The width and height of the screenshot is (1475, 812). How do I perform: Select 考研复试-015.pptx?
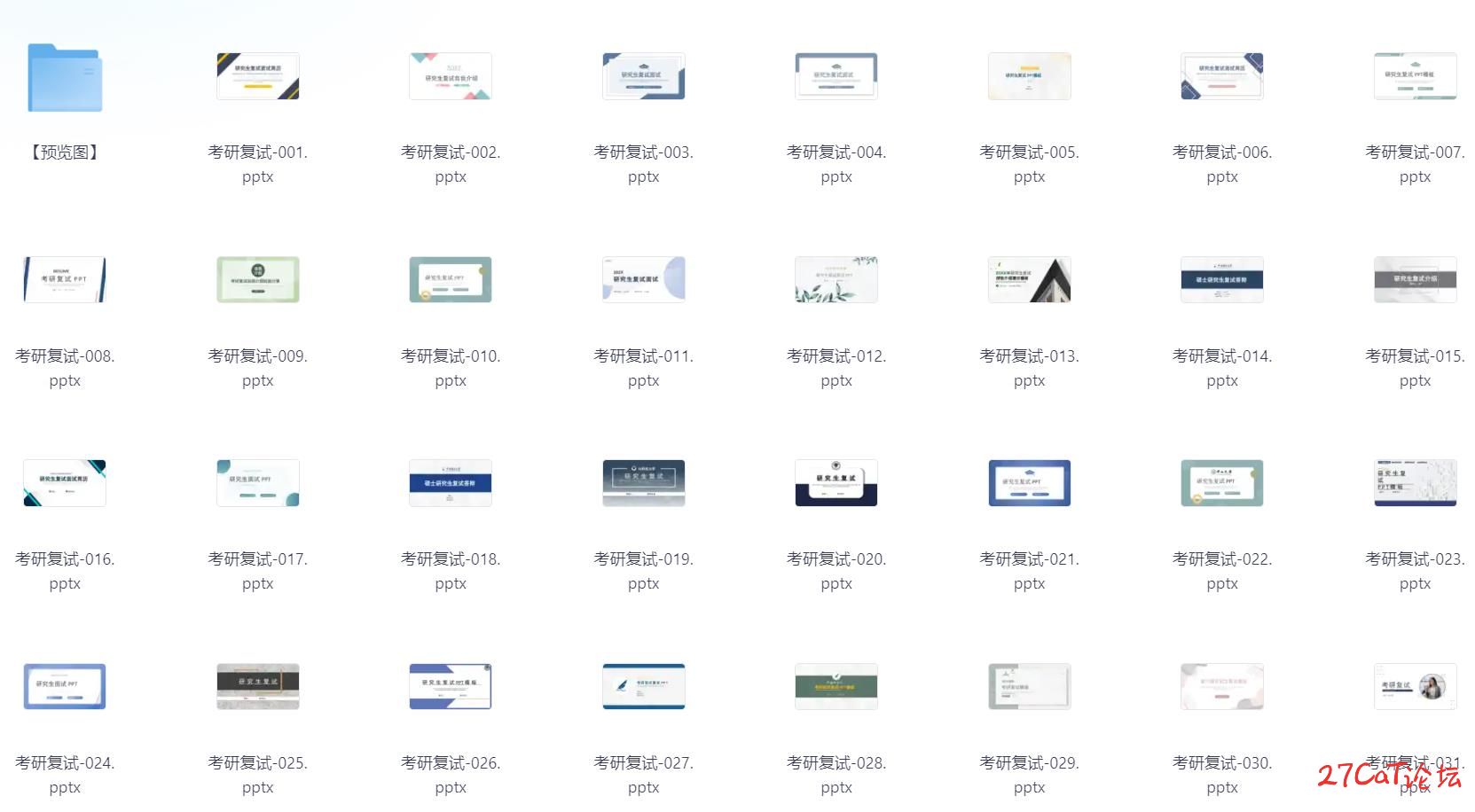pos(1416,280)
